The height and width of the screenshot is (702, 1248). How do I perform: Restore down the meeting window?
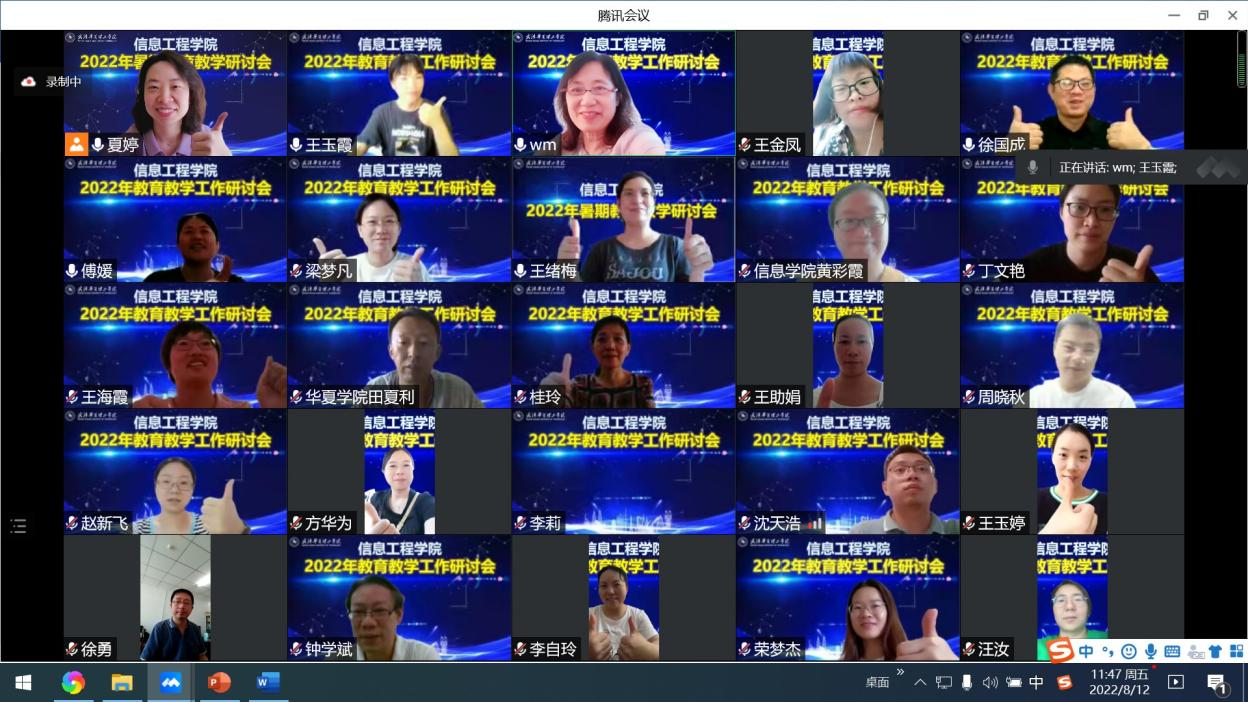tap(1203, 15)
